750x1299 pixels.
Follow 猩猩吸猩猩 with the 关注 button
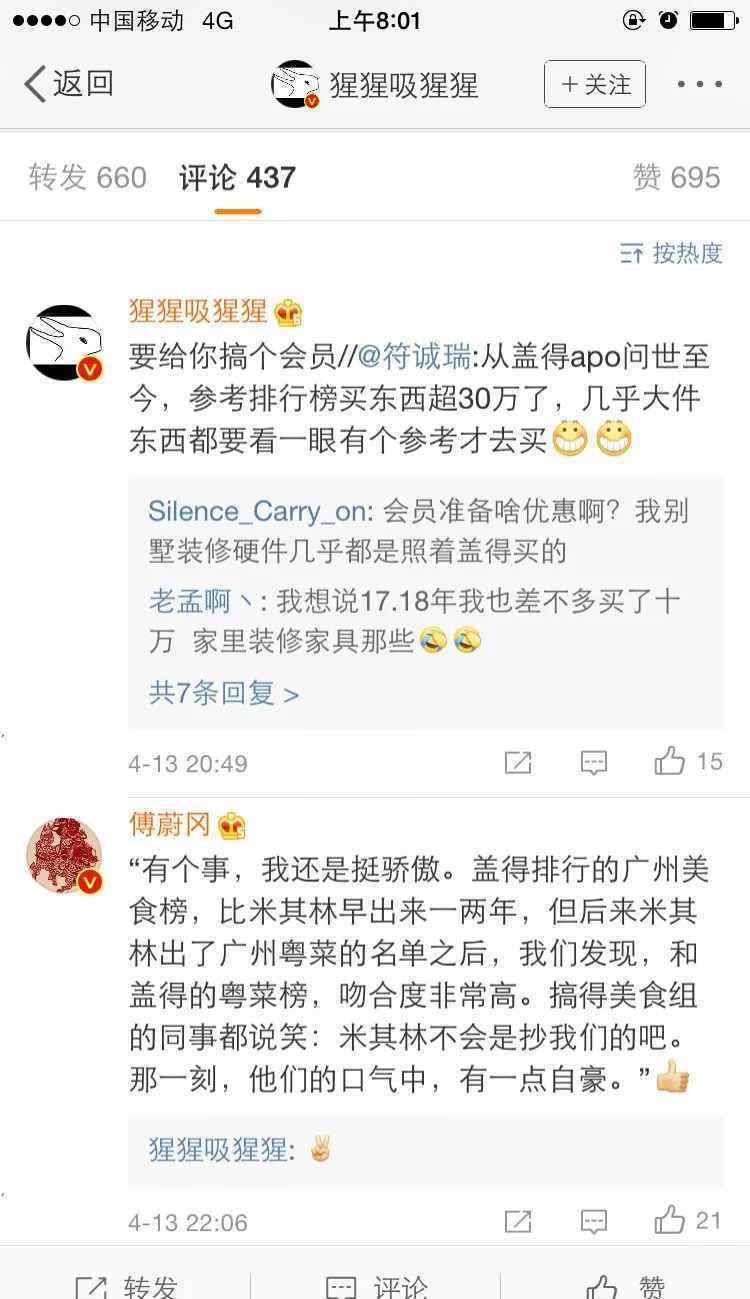tap(595, 84)
